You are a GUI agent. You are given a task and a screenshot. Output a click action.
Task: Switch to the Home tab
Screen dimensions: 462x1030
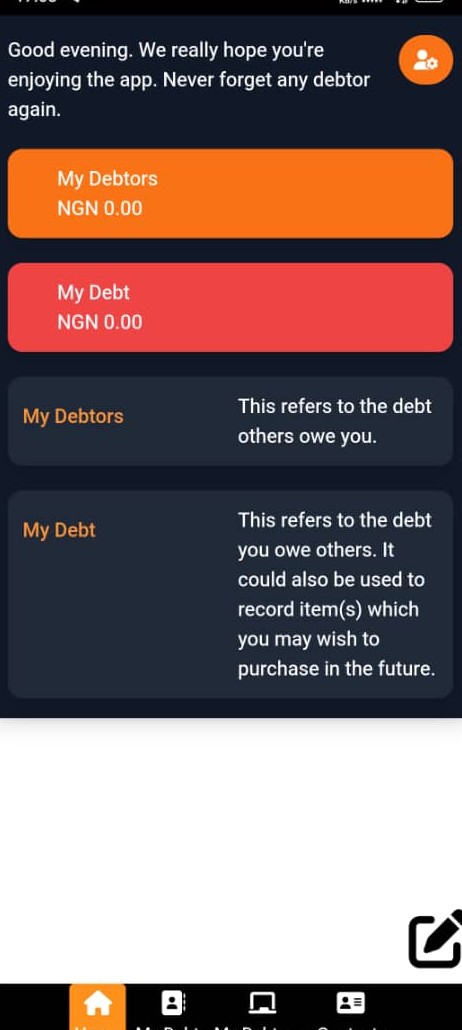(97, 1006)
